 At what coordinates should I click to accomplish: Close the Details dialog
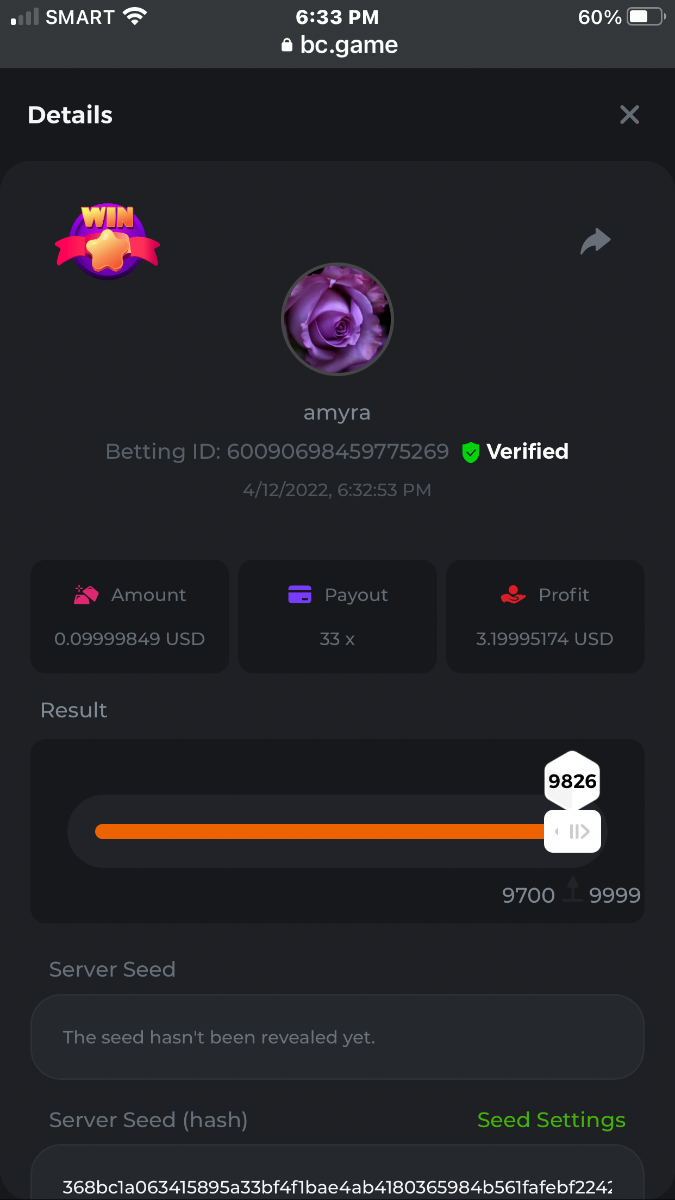(x=629, y=115)
